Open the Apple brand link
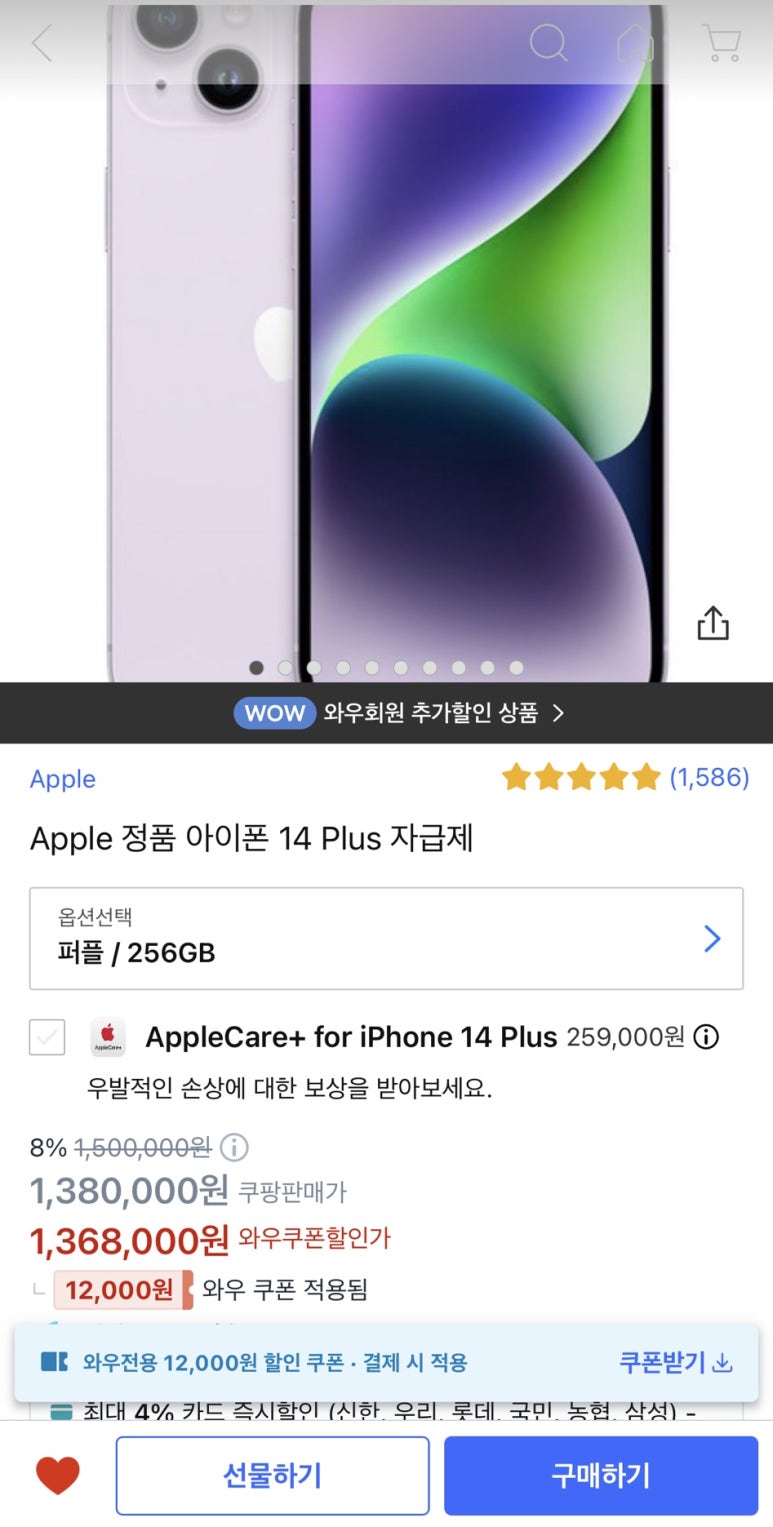Viewport: 773px width, 1527px height. tap(63, 779)
